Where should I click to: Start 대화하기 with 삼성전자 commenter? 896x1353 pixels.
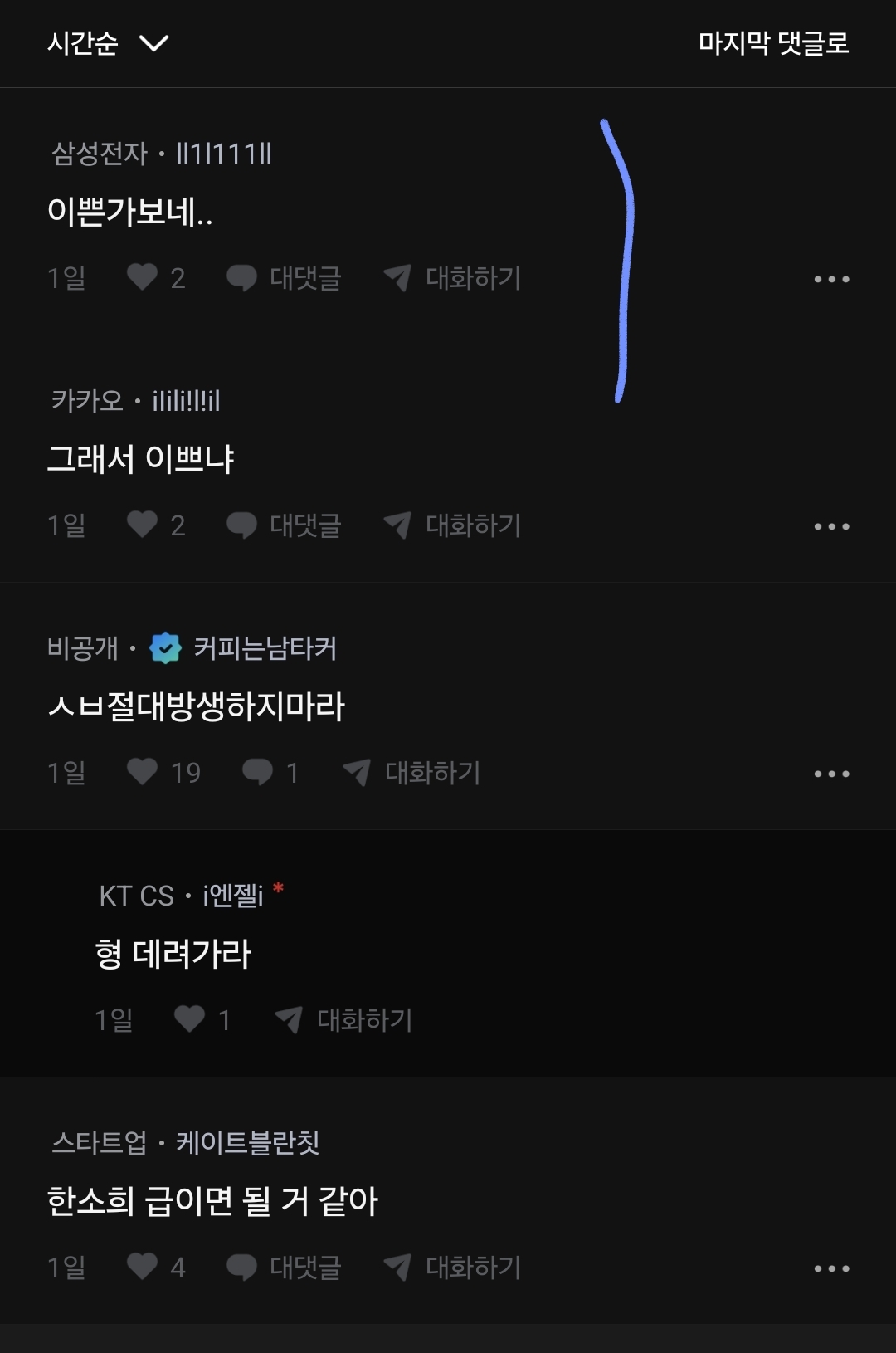[453, 277]
